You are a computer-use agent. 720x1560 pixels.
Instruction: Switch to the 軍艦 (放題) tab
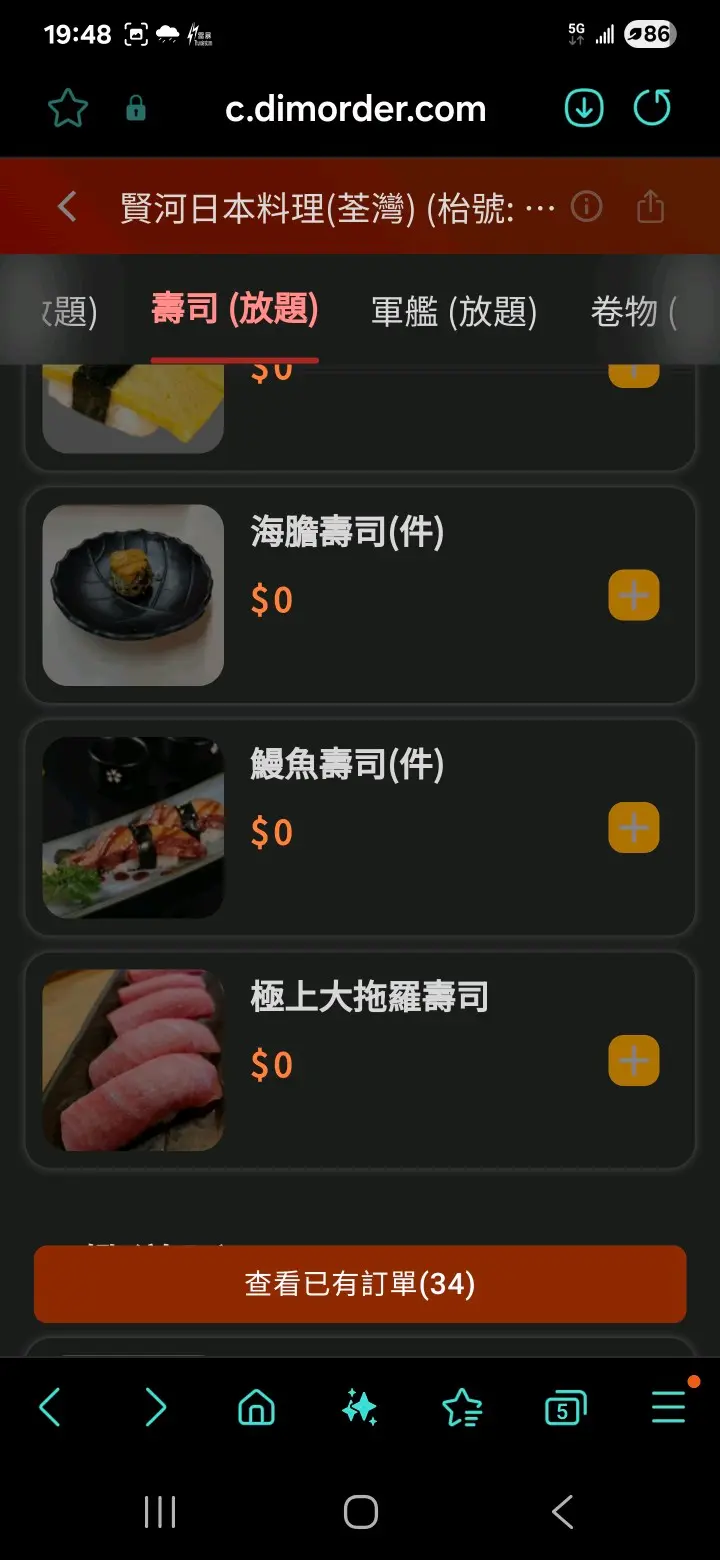pyautogui.click(x=454, y=312)
